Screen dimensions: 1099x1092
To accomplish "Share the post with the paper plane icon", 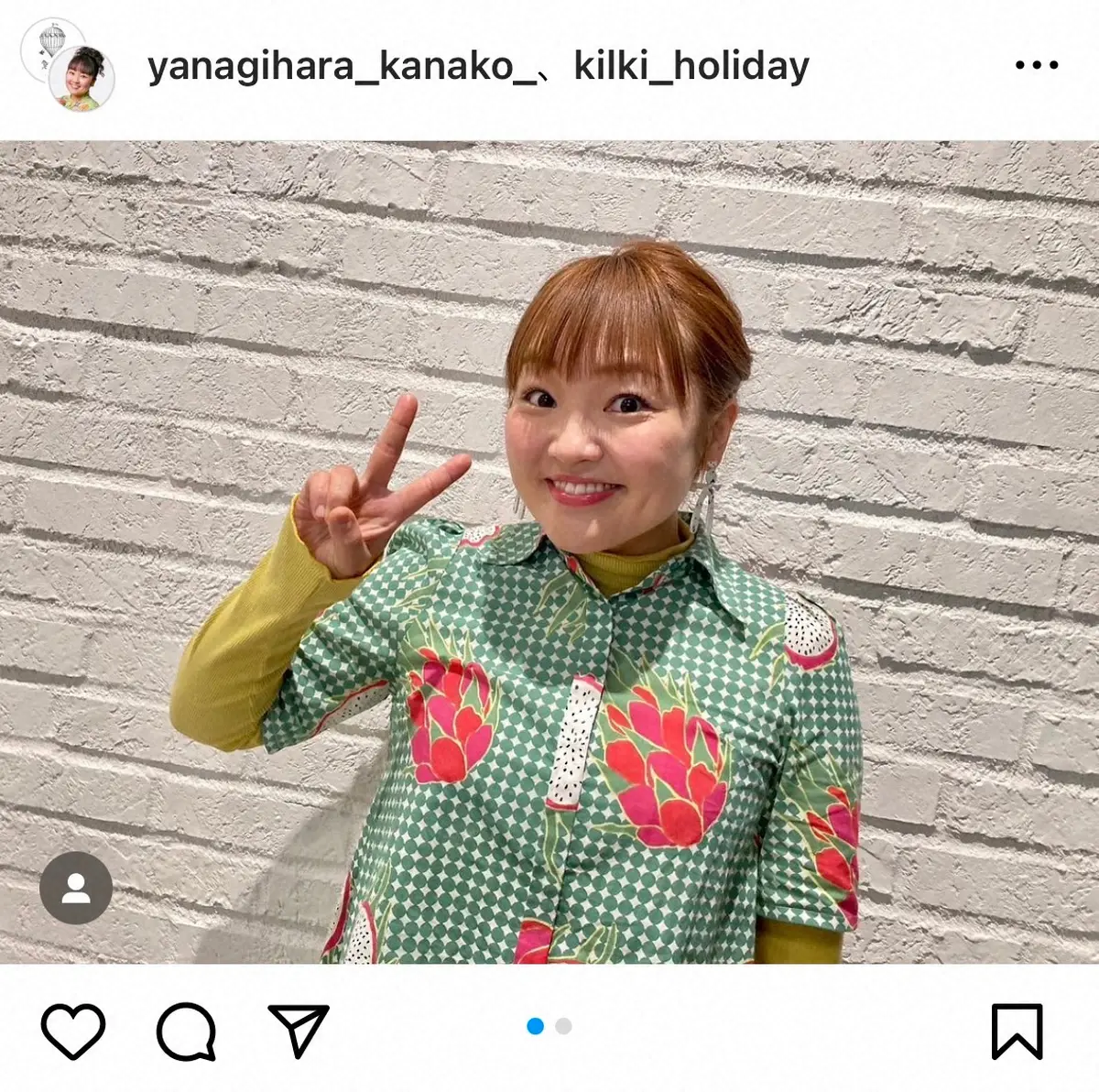I will 299,1031.
